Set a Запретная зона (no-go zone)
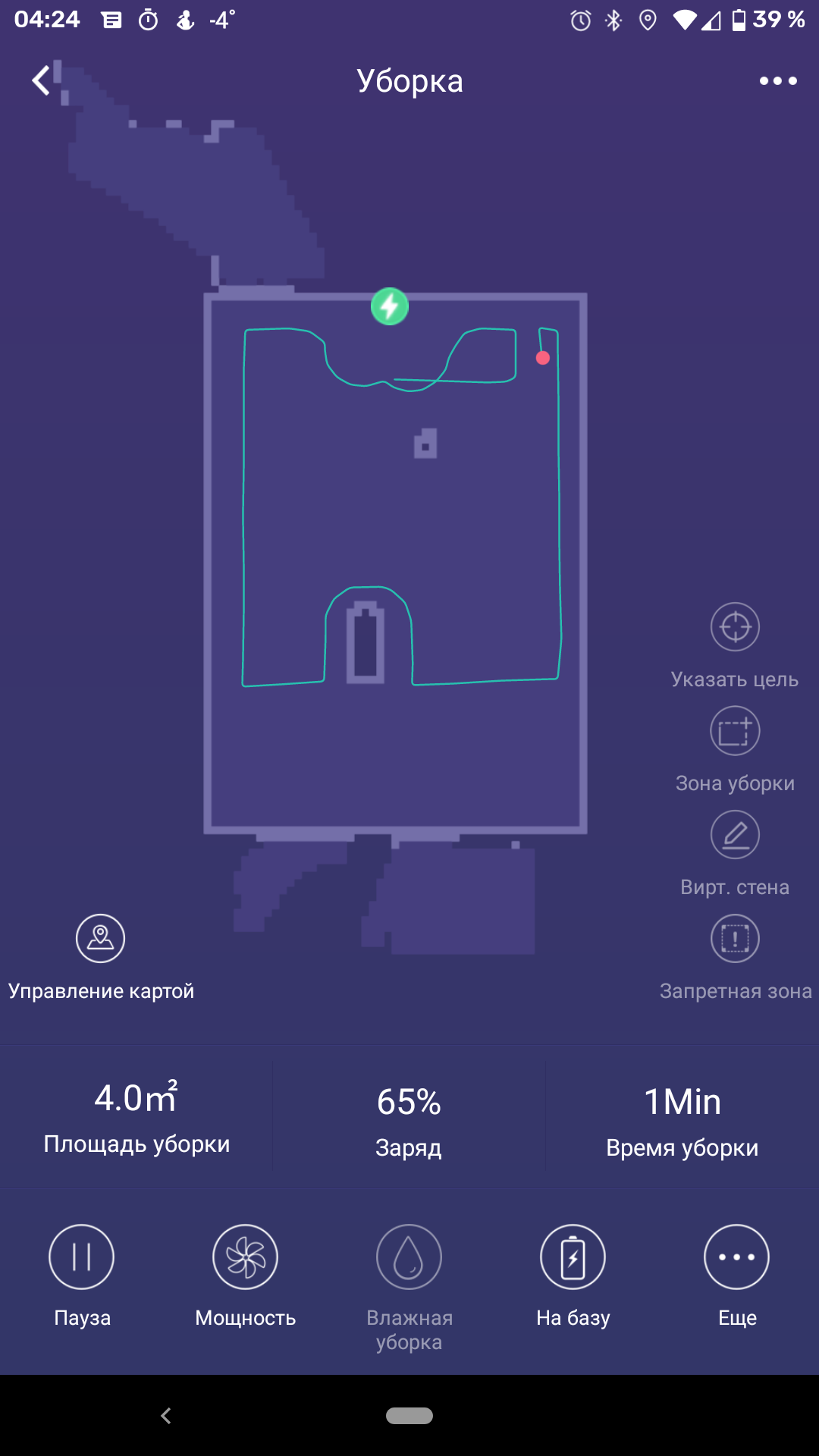Viewport: 819px width, 1456px height. click(x=735, y=939)
